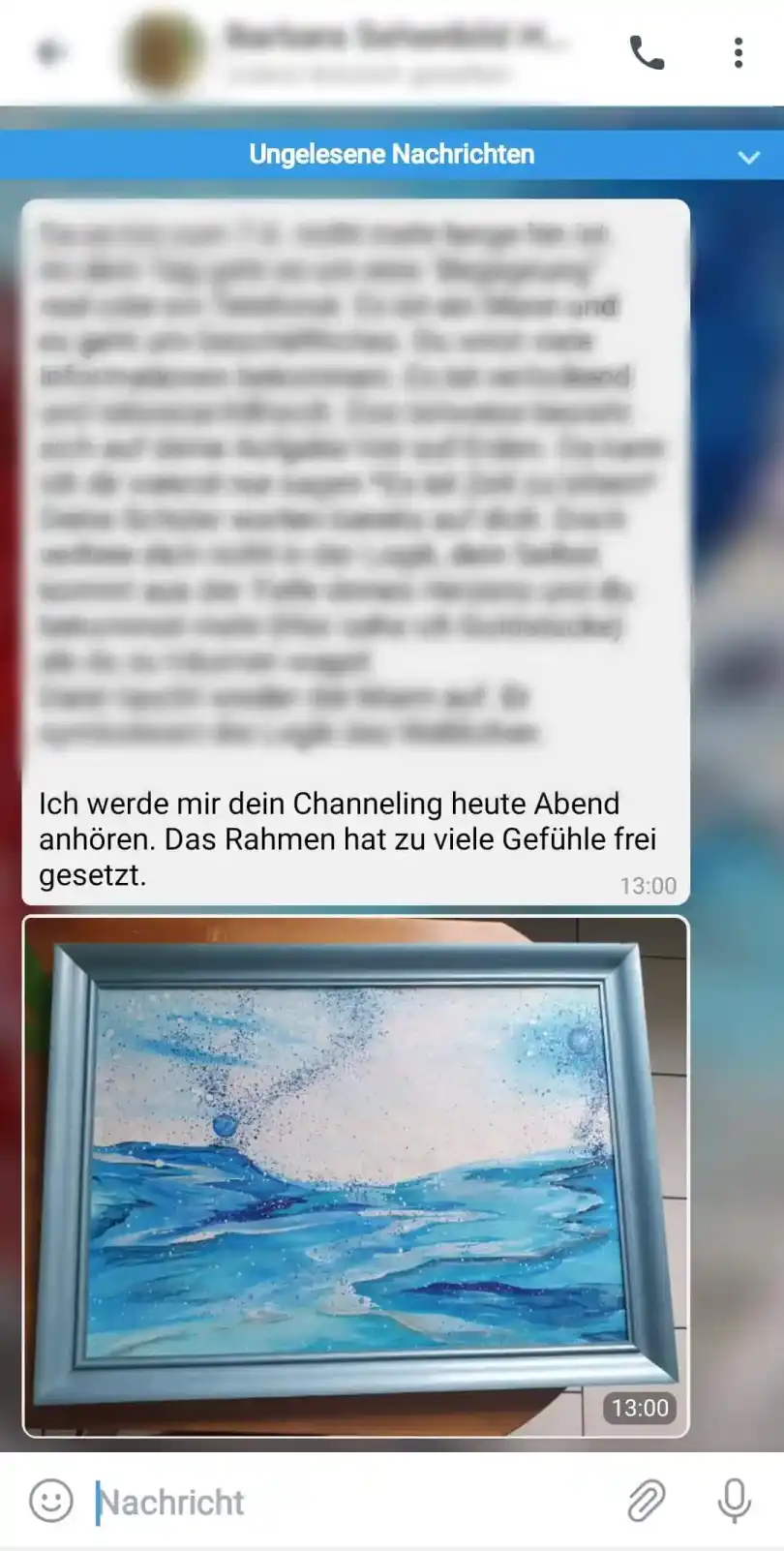The width and height of the screenshot is (784, 1551).
Task: Jump down via the unread messages chevron
Action: (748, 156)
